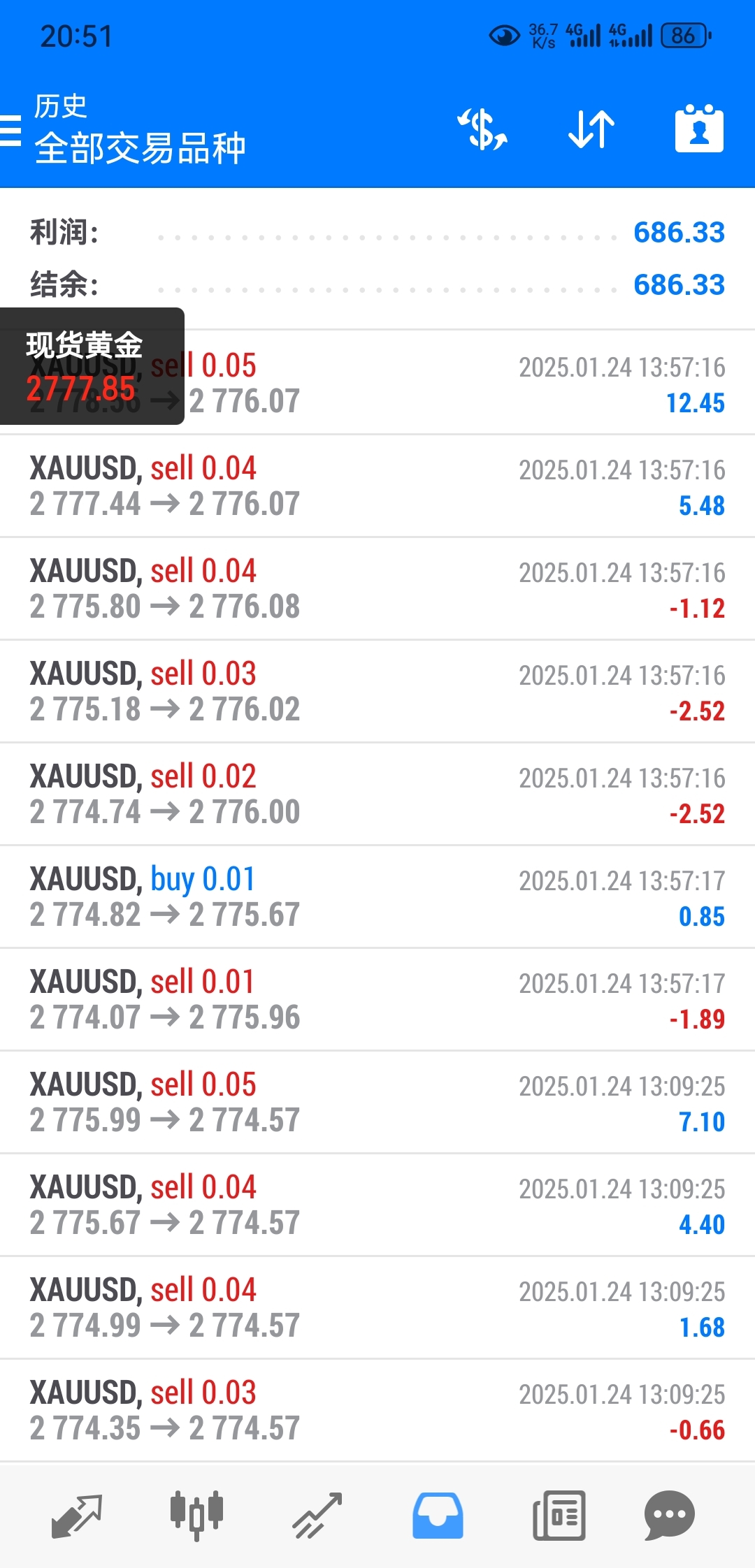755x1568 pixels.
Task: Expand the sell 0.04 trade with 4.40 profit
Action: 377,1205
